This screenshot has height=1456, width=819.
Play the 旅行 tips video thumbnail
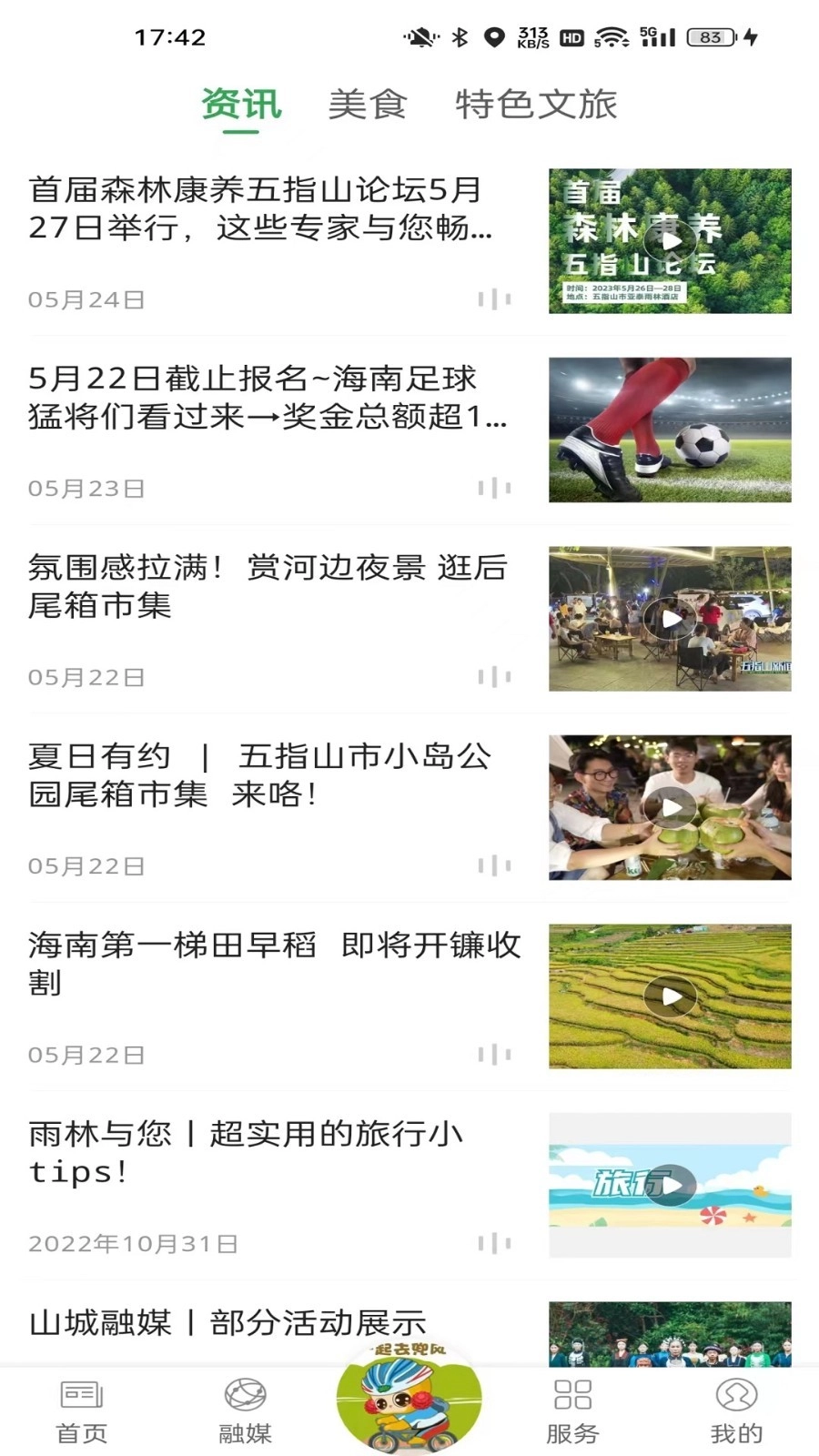click(x=671, y=1185)
